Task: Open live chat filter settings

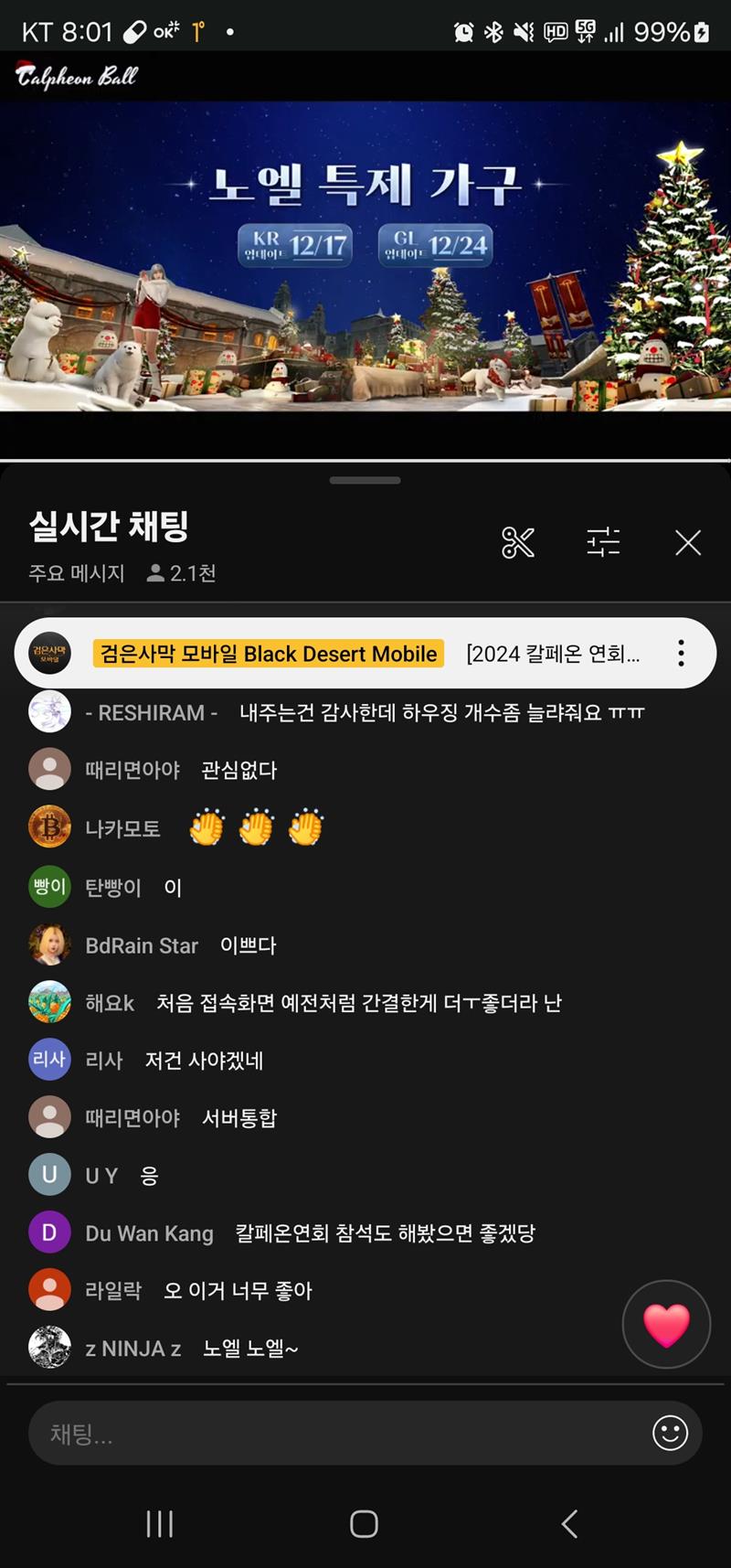Action: pyautogui.click(x=603, y=542)
